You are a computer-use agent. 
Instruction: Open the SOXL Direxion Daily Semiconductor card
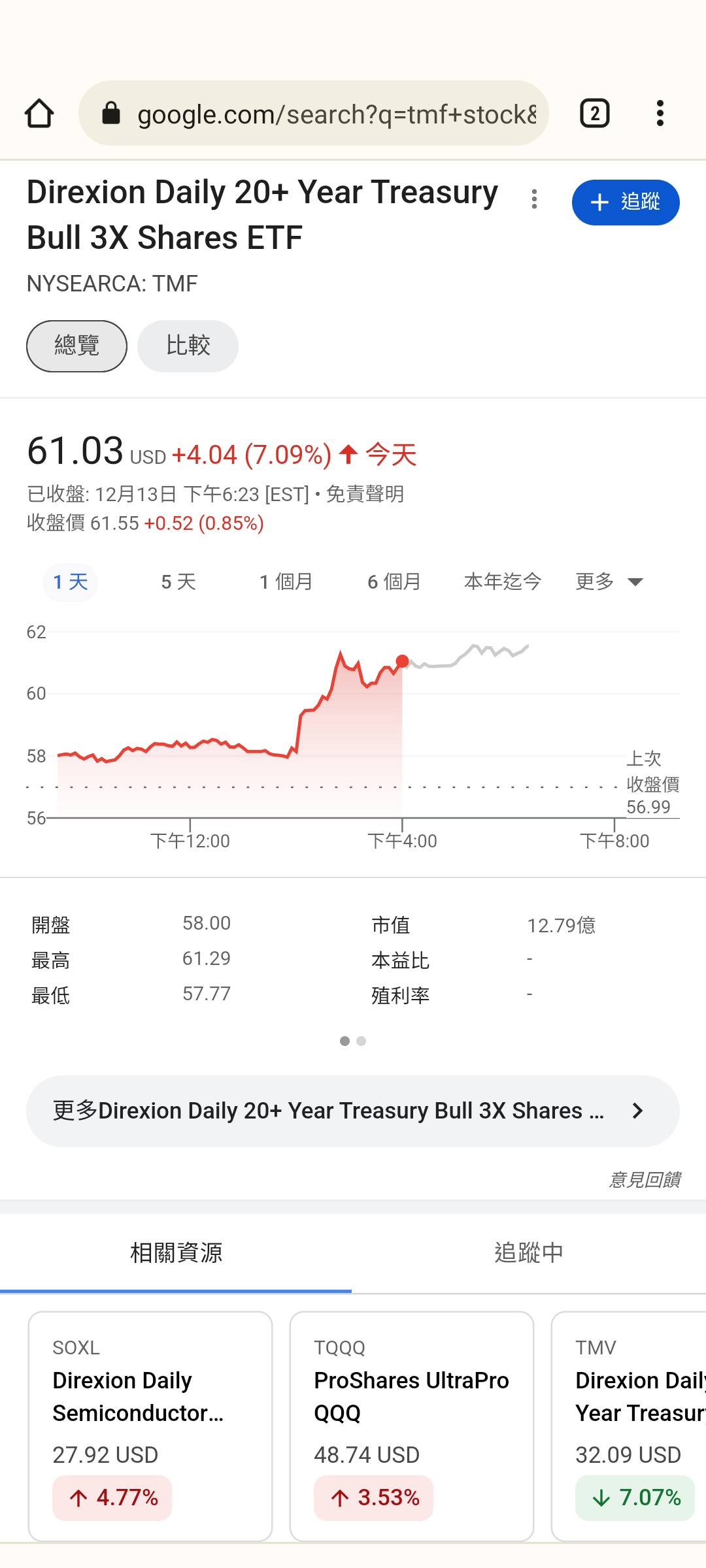(x=150, y=1426)
